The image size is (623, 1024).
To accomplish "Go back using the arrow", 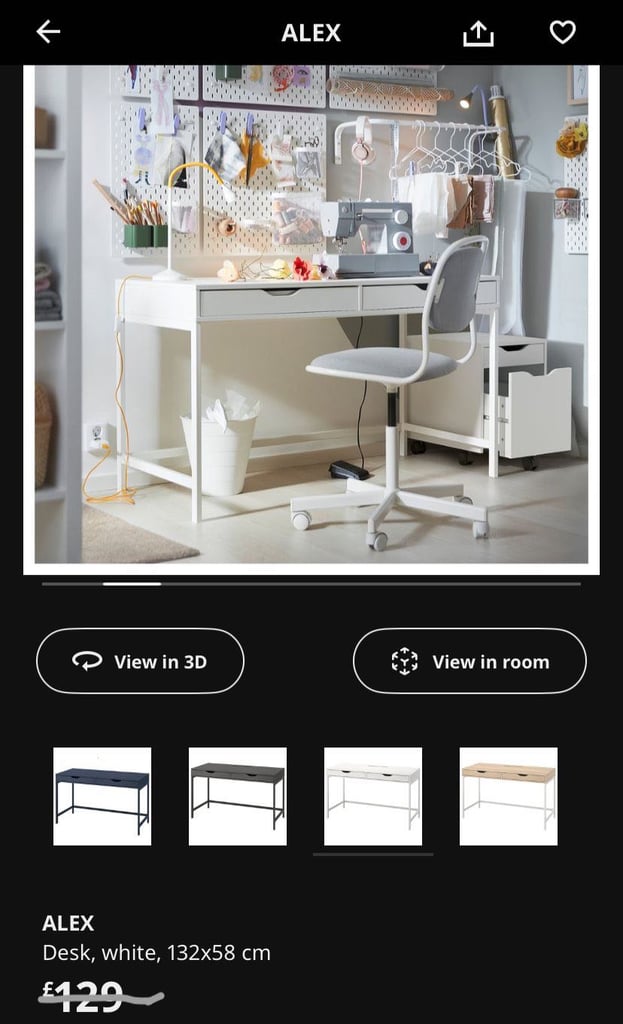I will pyautogui.click(x=48, y=32).
